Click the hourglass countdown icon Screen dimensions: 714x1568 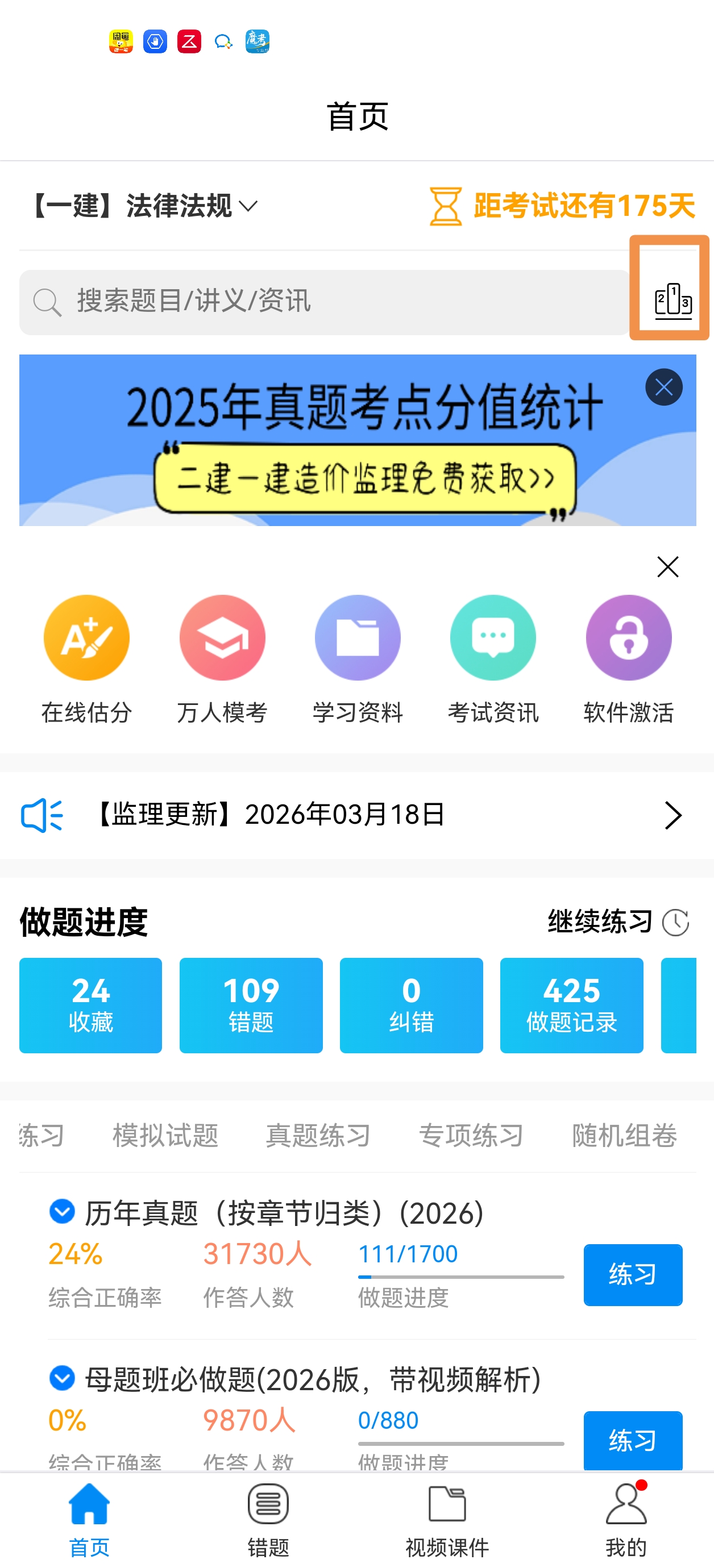(443, 207)
